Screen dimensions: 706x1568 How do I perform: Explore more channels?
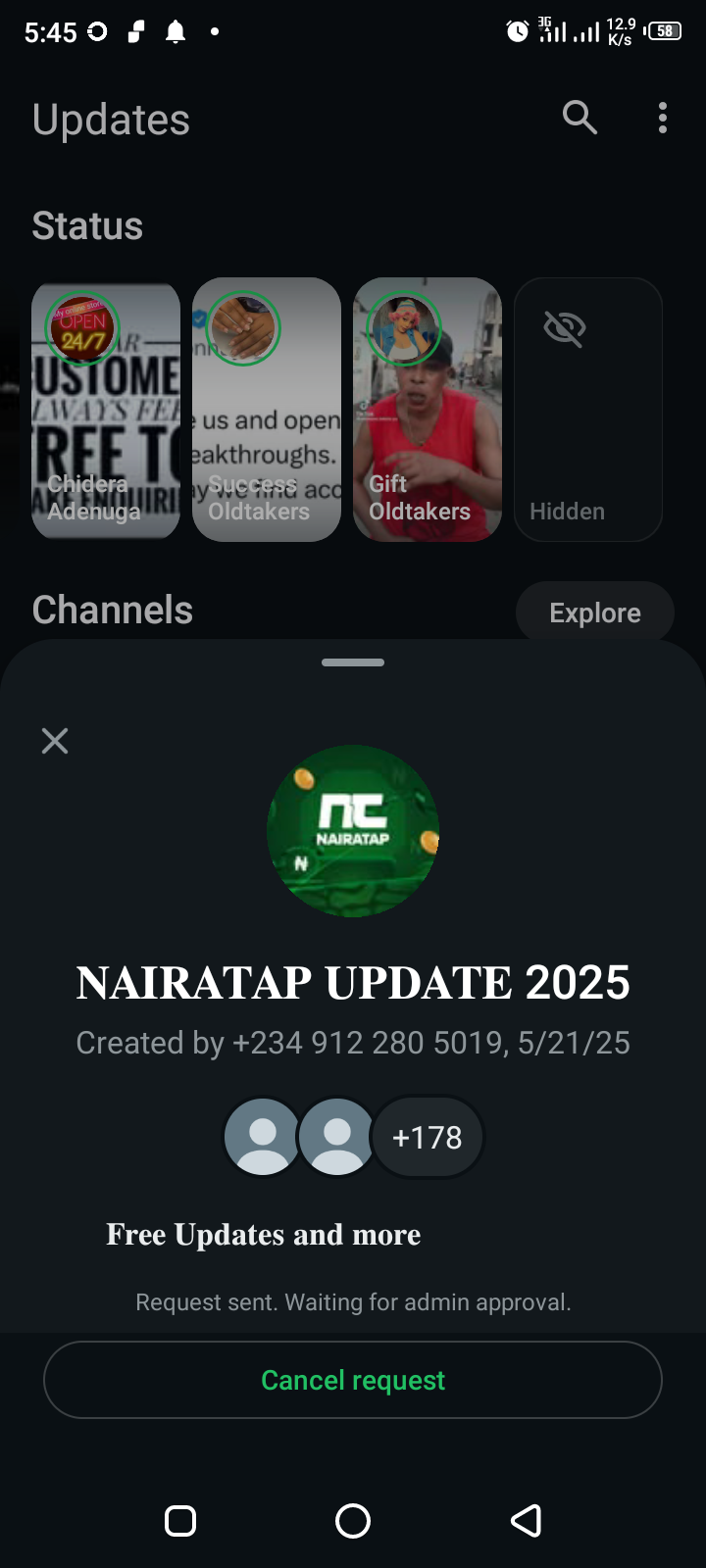[594, 612]
